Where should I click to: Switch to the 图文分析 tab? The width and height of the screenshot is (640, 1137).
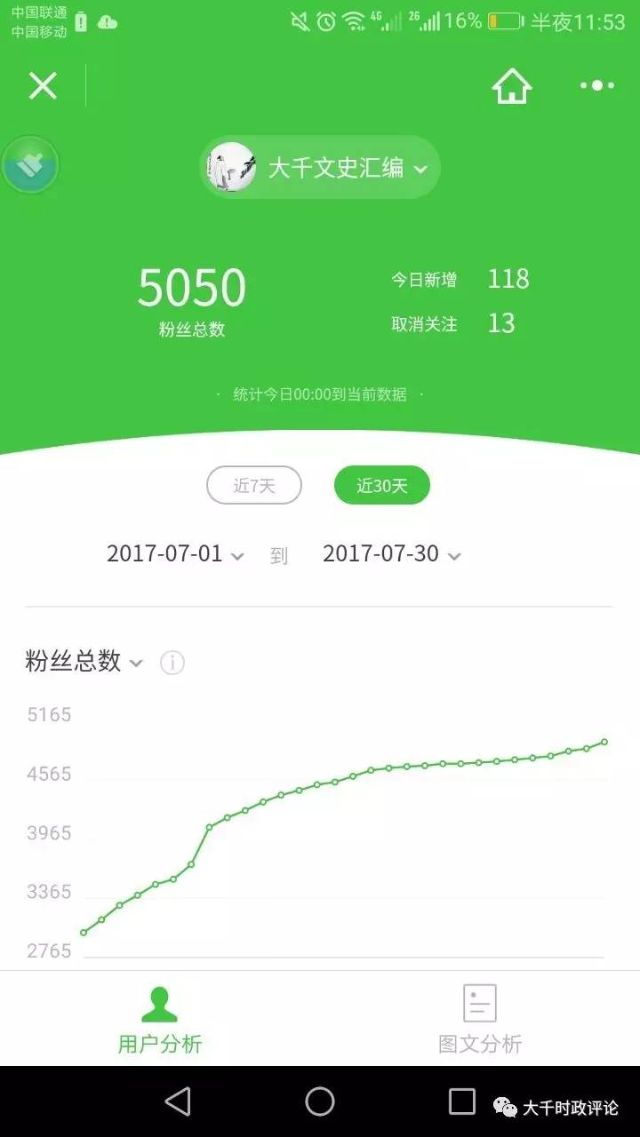pyautogui.click(x=480, y=1019)
